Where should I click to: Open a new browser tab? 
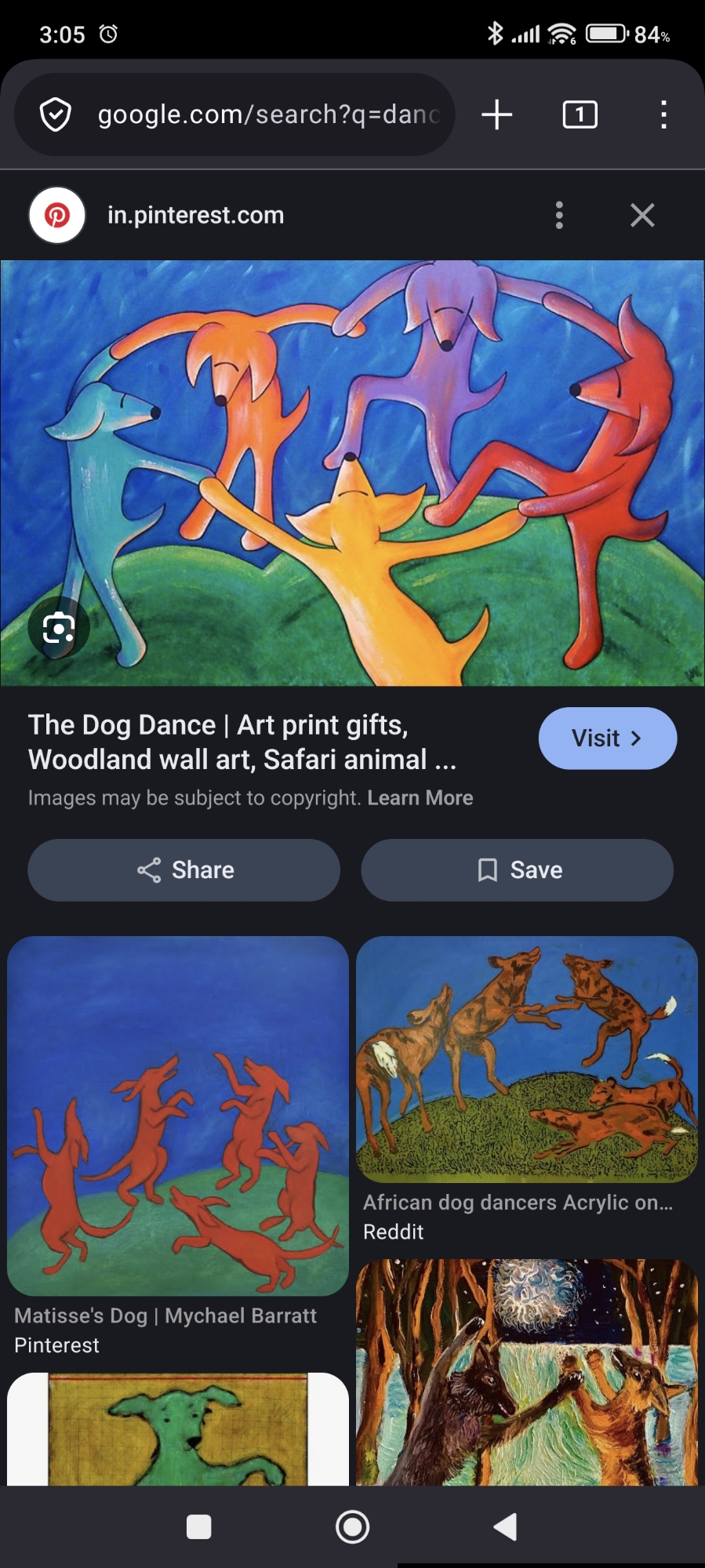coord(496,114)
